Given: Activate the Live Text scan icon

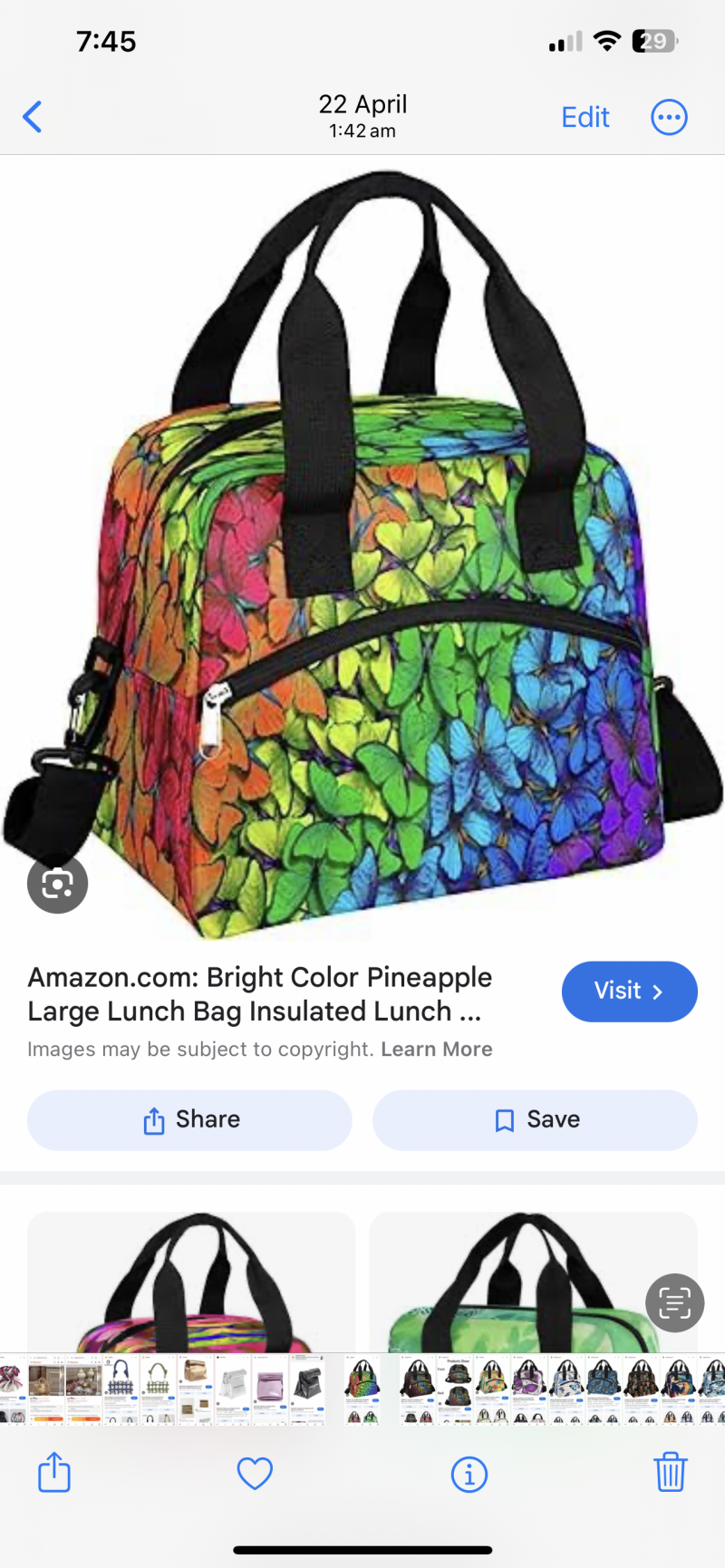Looking at the screenshot, I should click(674, 1302).
